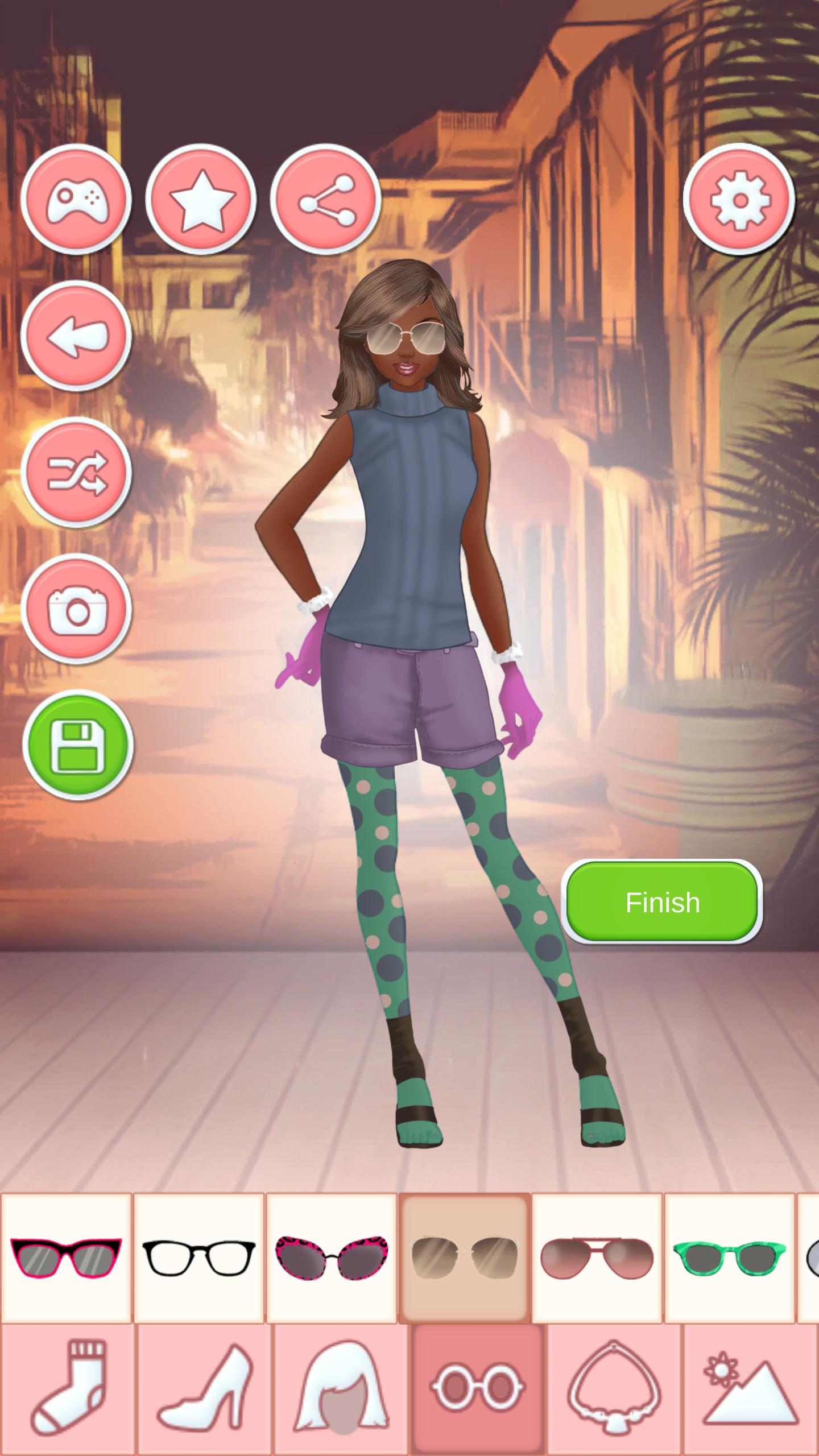
Task: Select the brown gradient rimless sunglasses
Action: pos(464,1258)
